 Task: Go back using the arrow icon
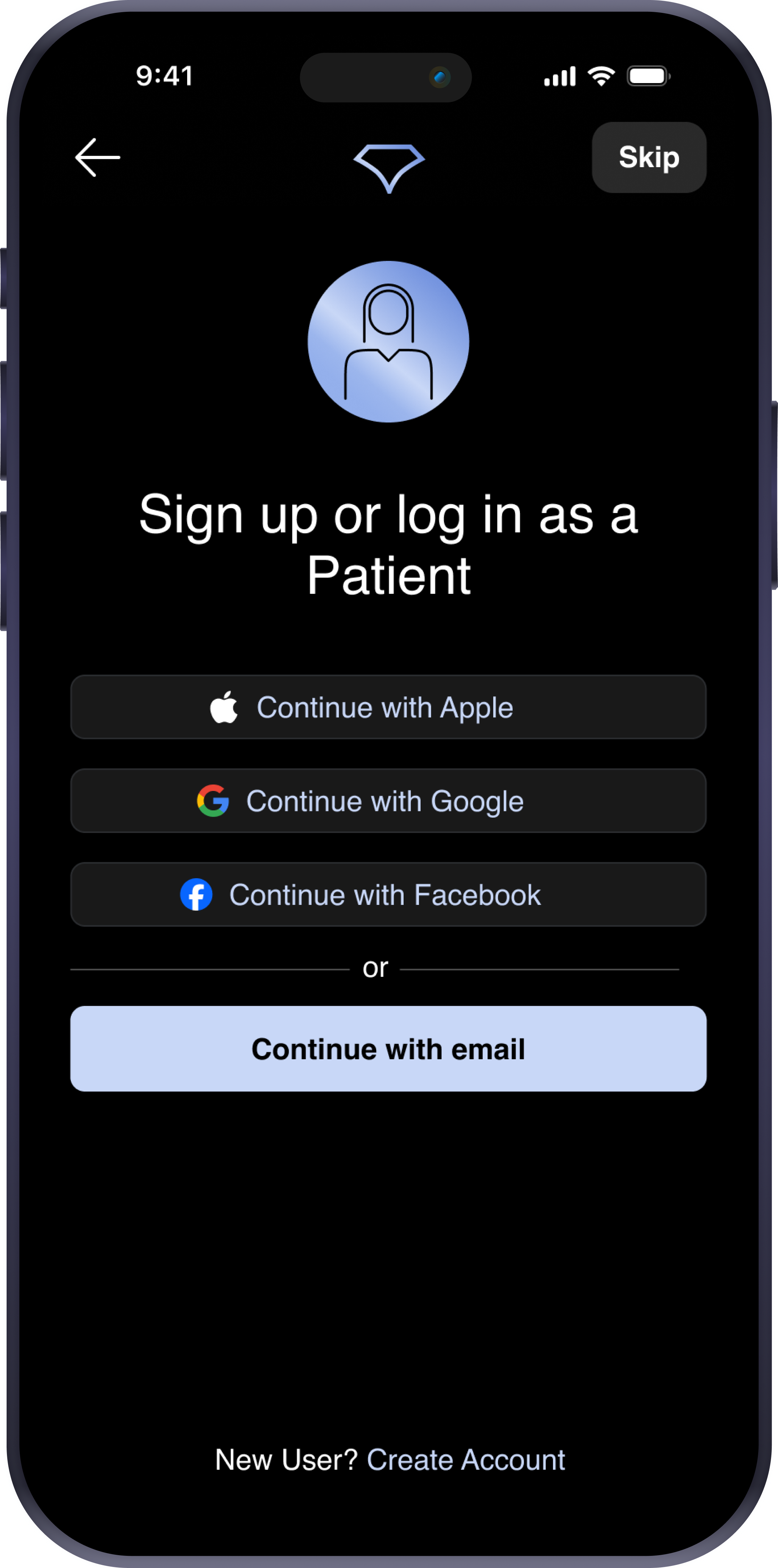click(x=97, y=158)
